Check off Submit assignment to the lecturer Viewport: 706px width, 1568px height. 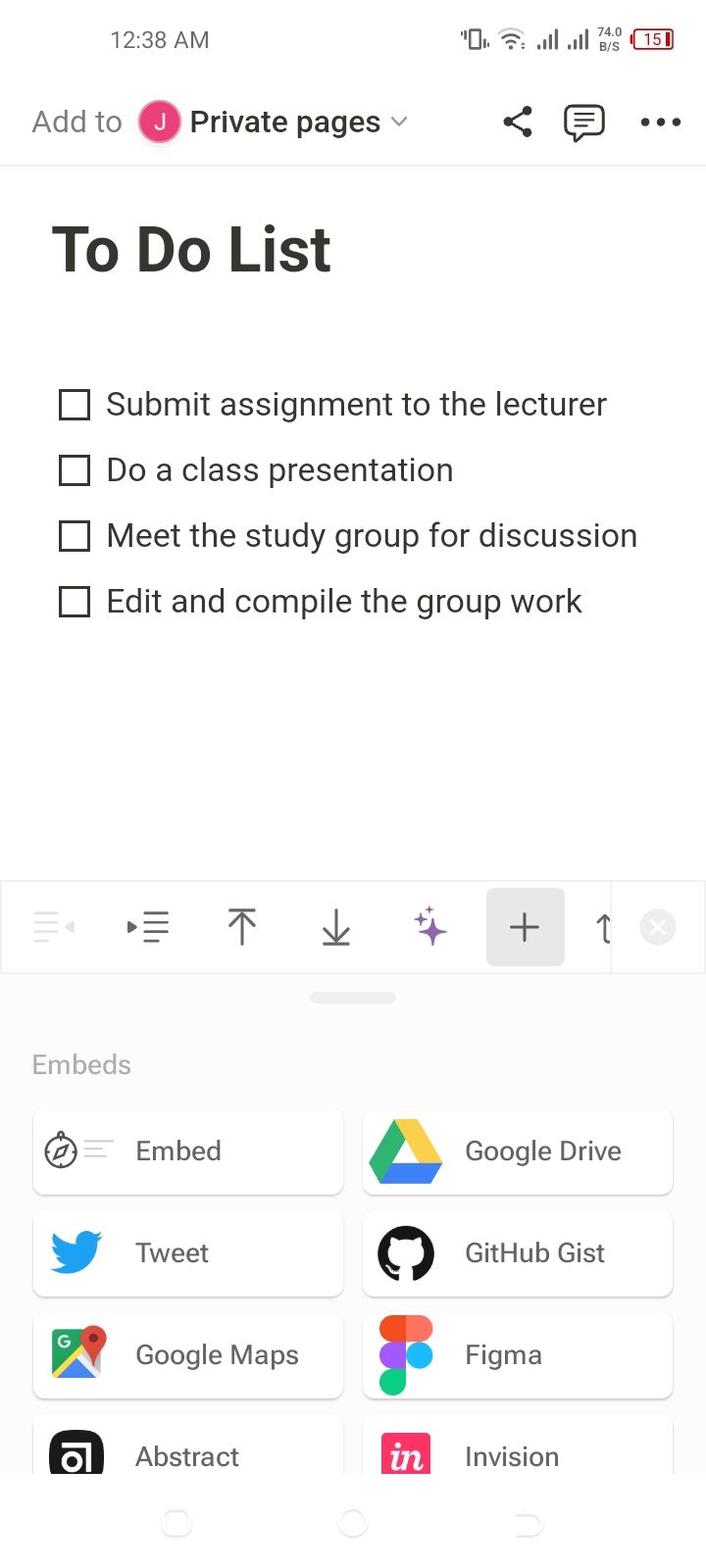tap(75, 405)
